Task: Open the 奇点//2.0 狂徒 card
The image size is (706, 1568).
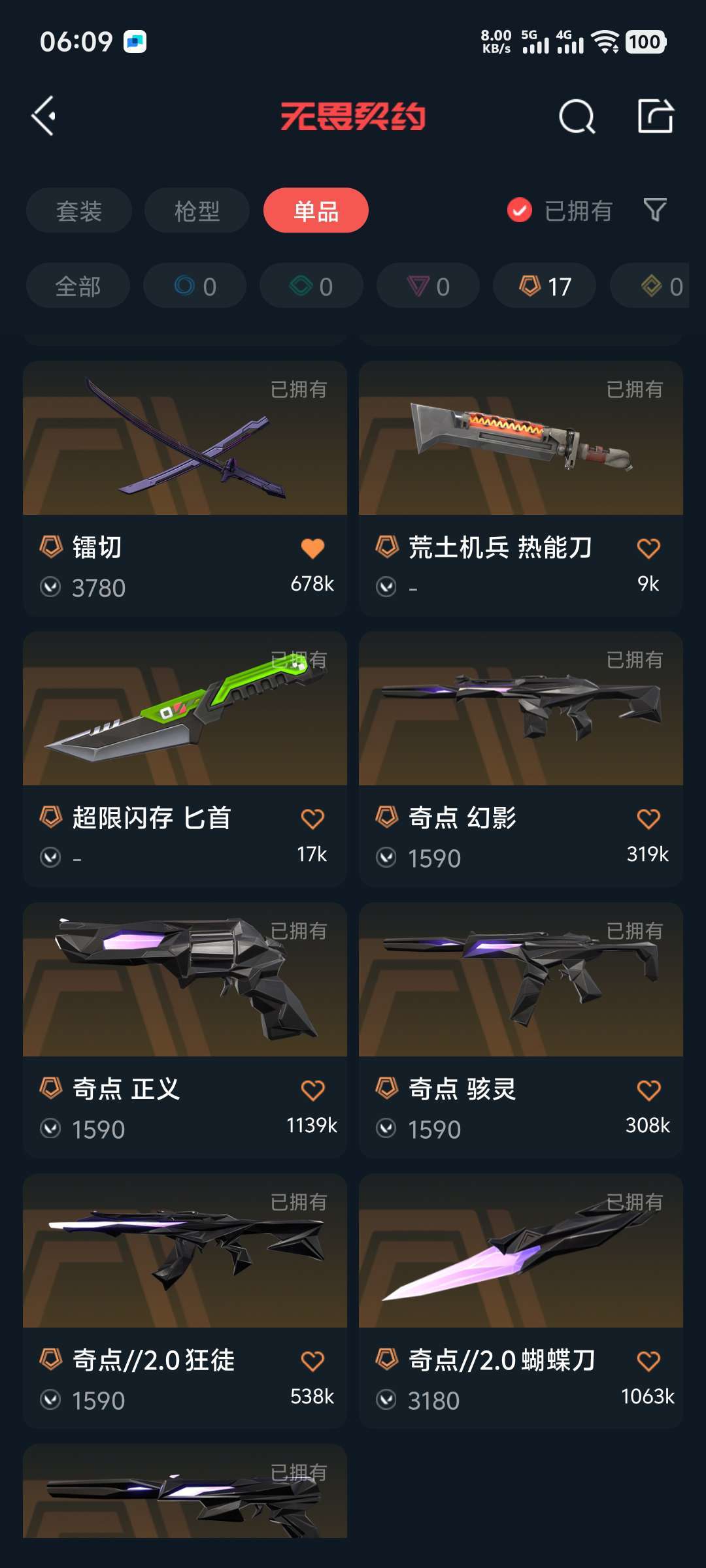Action: (185, 1301)
